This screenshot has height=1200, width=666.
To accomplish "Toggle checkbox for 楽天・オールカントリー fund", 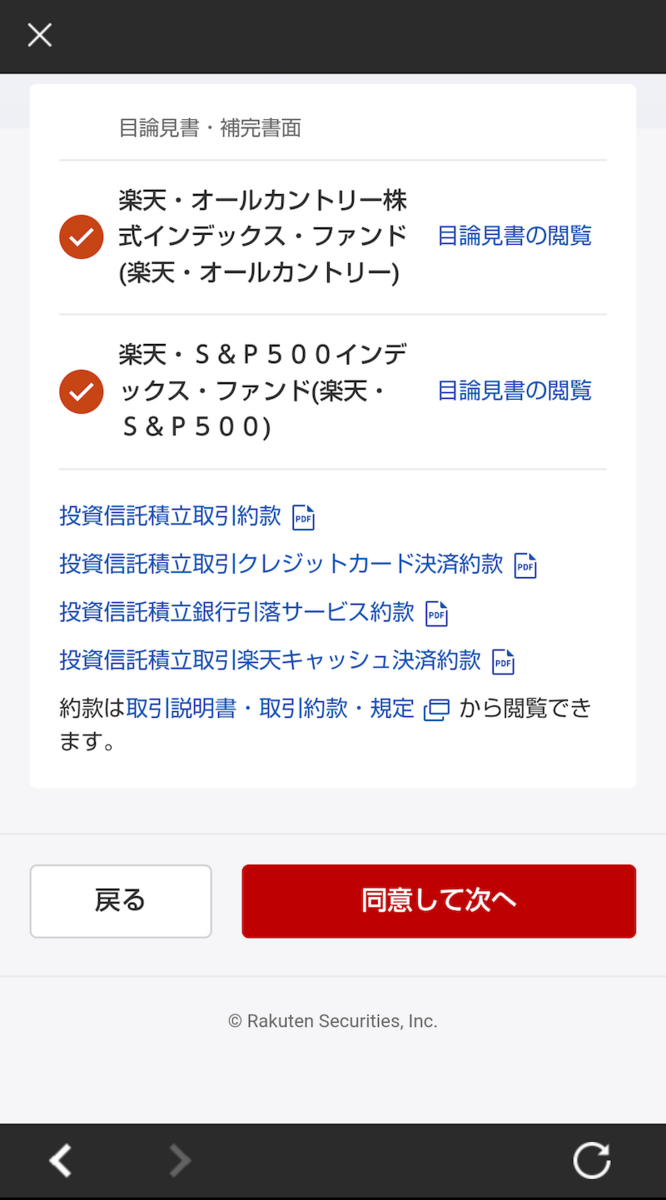I will pyautogui.click(x=81, y=237).
